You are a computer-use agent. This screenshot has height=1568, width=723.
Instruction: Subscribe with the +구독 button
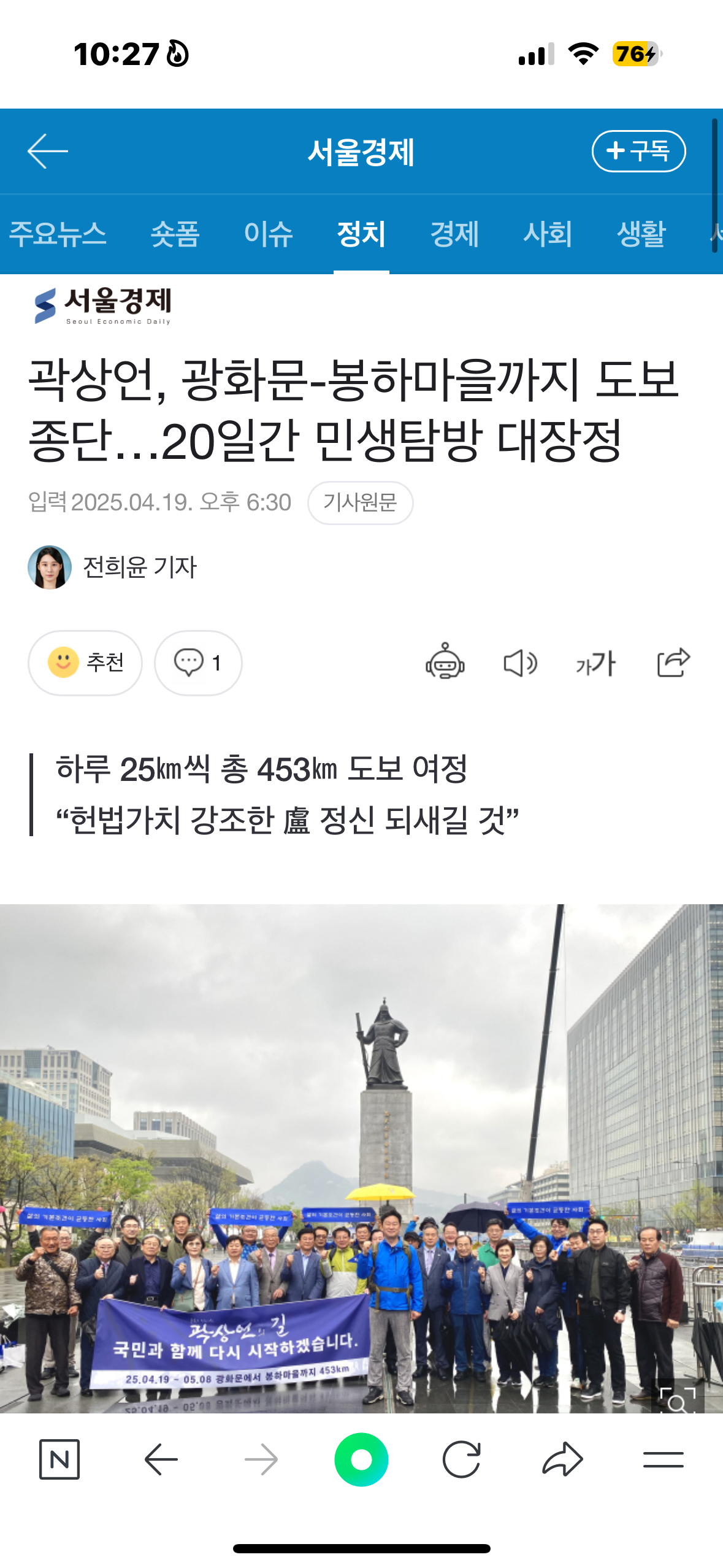638,152
